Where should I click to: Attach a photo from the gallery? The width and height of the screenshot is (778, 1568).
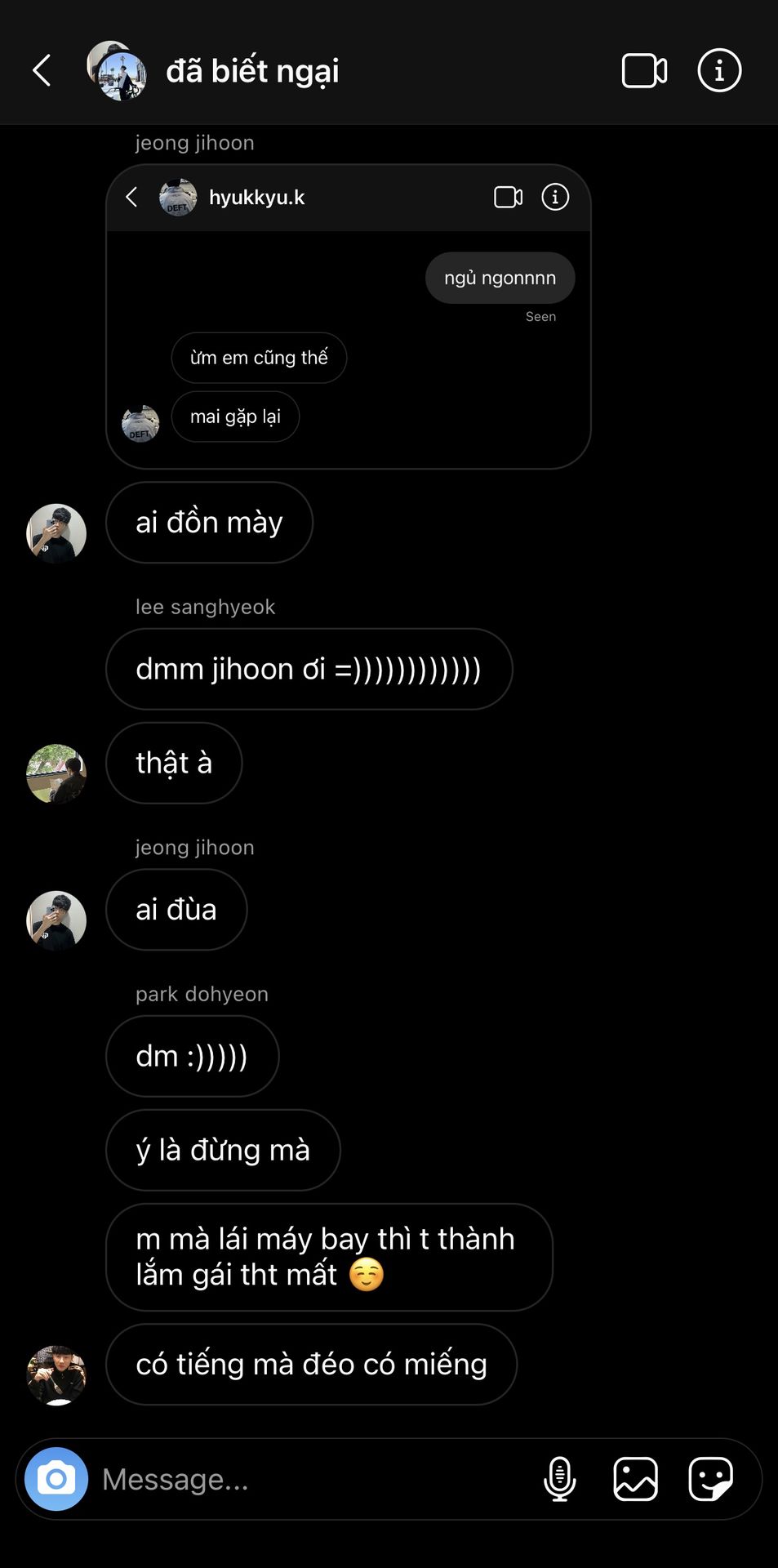[x=635, y=1479]
